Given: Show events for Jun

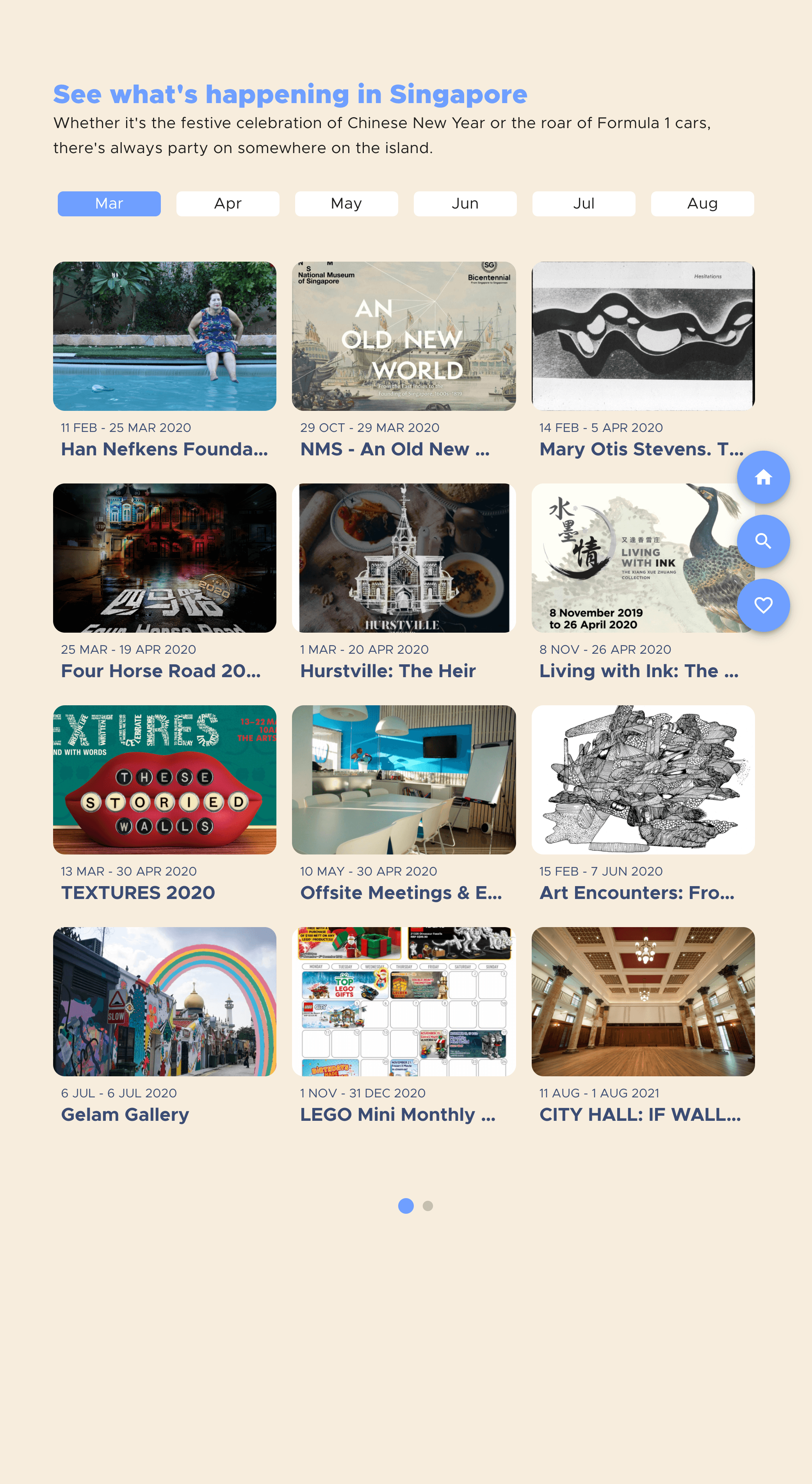Looking at the screenshot, I should click(465, 203).
